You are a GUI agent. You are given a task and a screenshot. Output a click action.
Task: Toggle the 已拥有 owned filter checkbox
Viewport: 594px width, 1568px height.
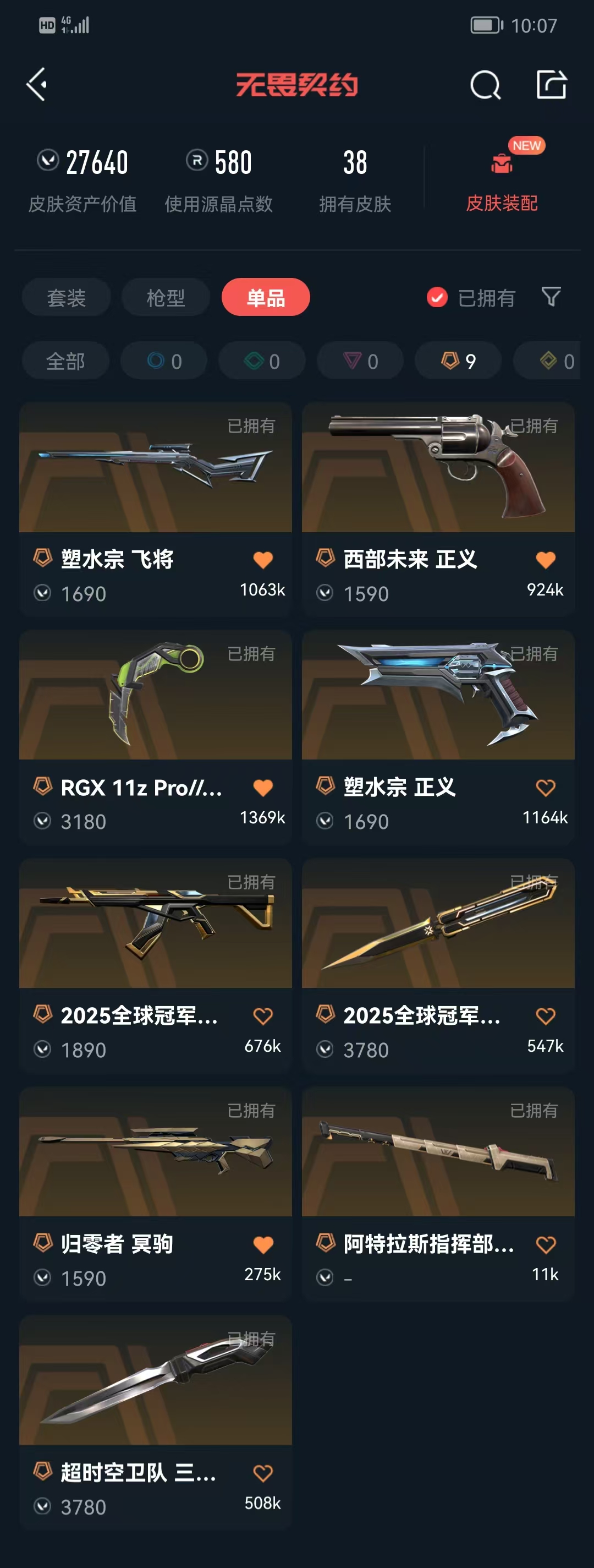coord(437,298)
